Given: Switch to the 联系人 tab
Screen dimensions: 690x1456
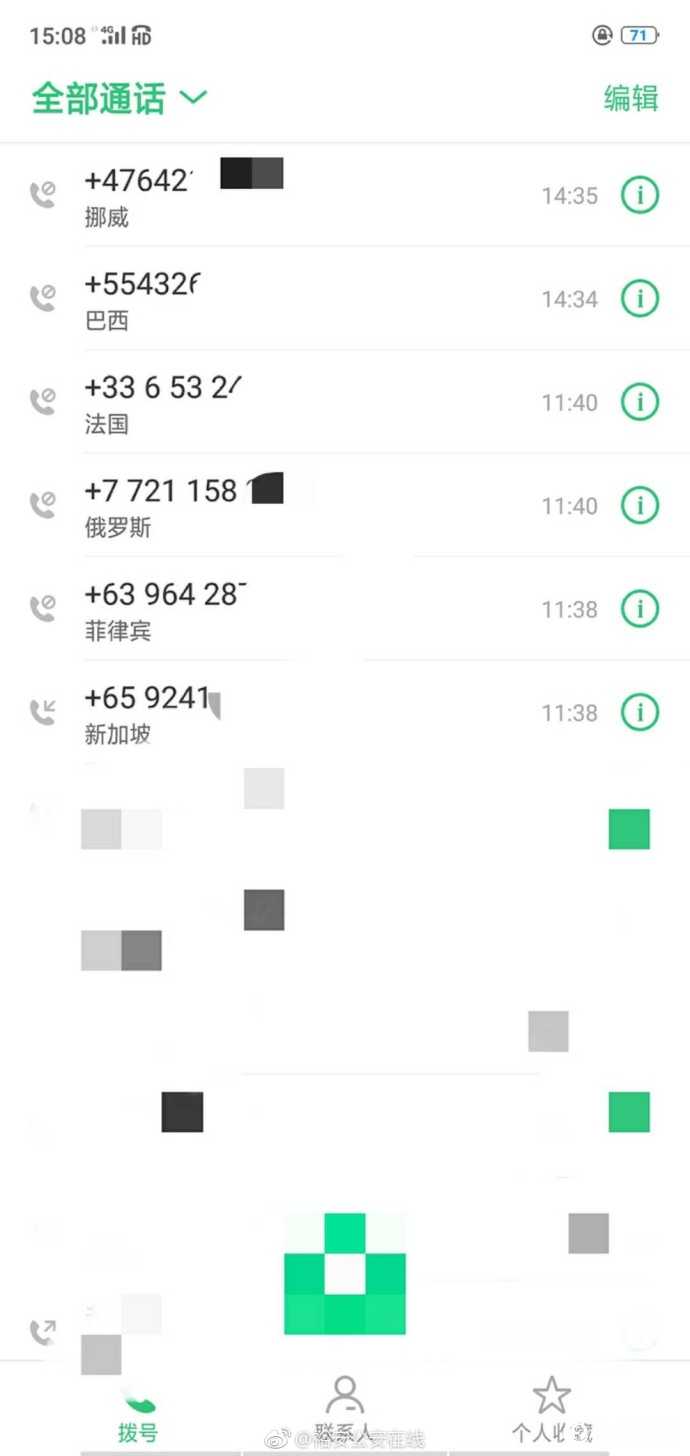Looking at the screenshot, I should [345, 1408].
